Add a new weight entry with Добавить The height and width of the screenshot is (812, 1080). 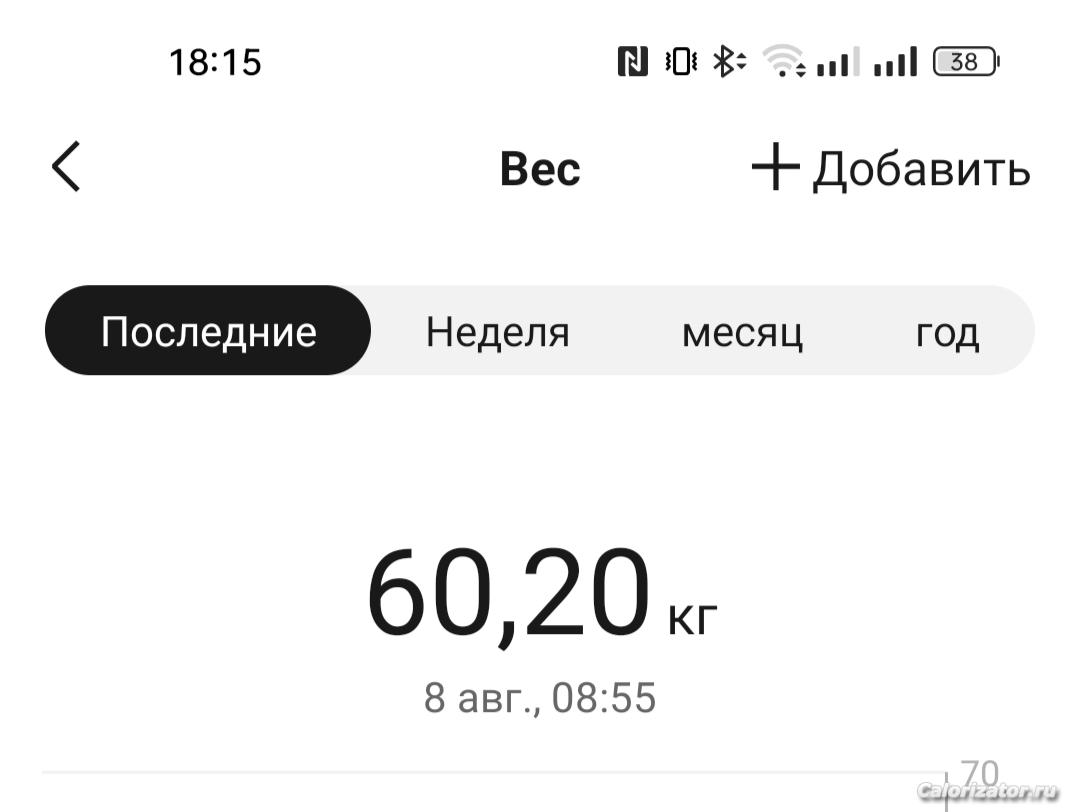pyautogui.click(x=890, y=168)
